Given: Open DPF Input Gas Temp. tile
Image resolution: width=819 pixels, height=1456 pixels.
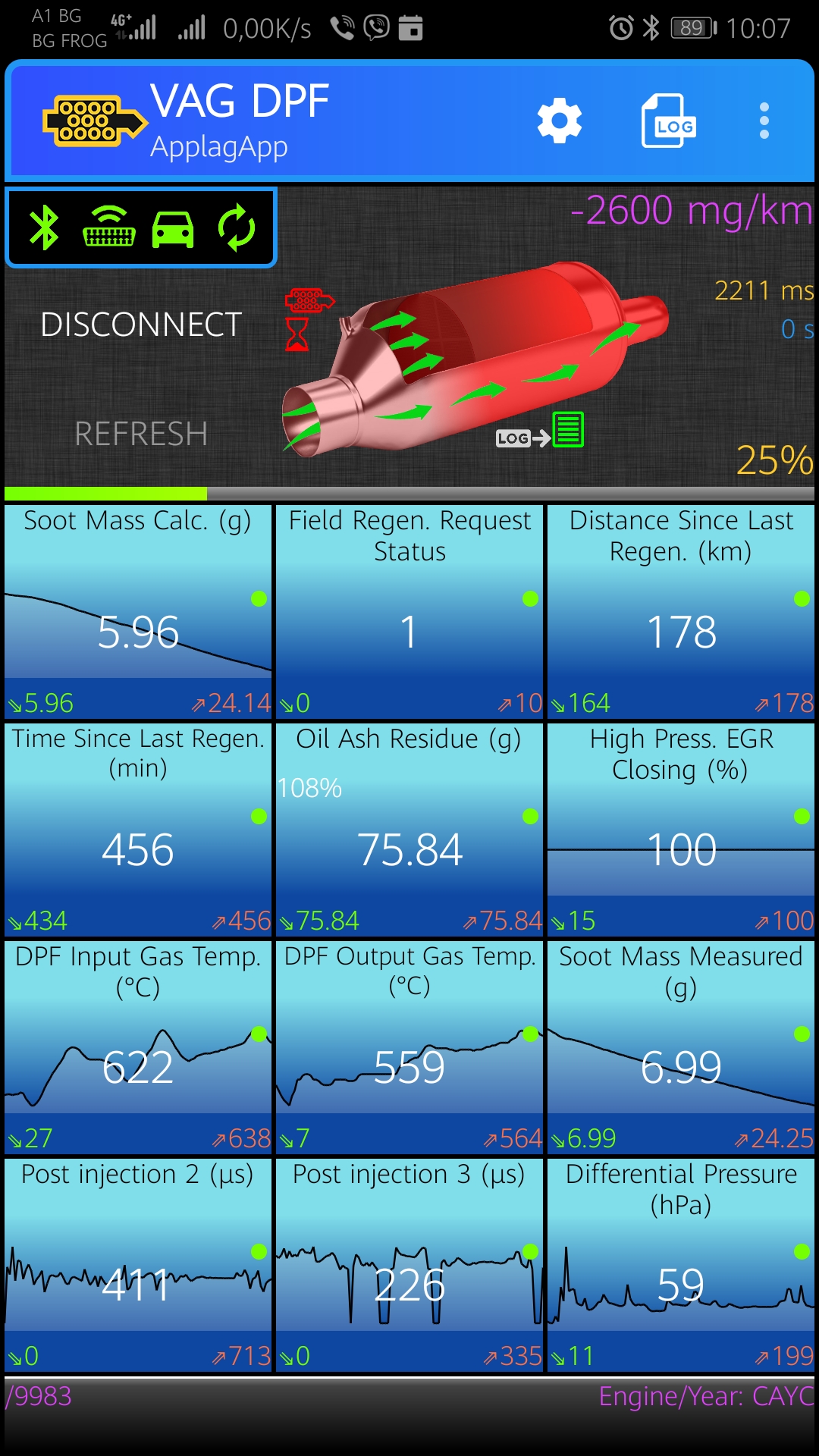Looking at the screenshot, I should tap(138, 1047).
